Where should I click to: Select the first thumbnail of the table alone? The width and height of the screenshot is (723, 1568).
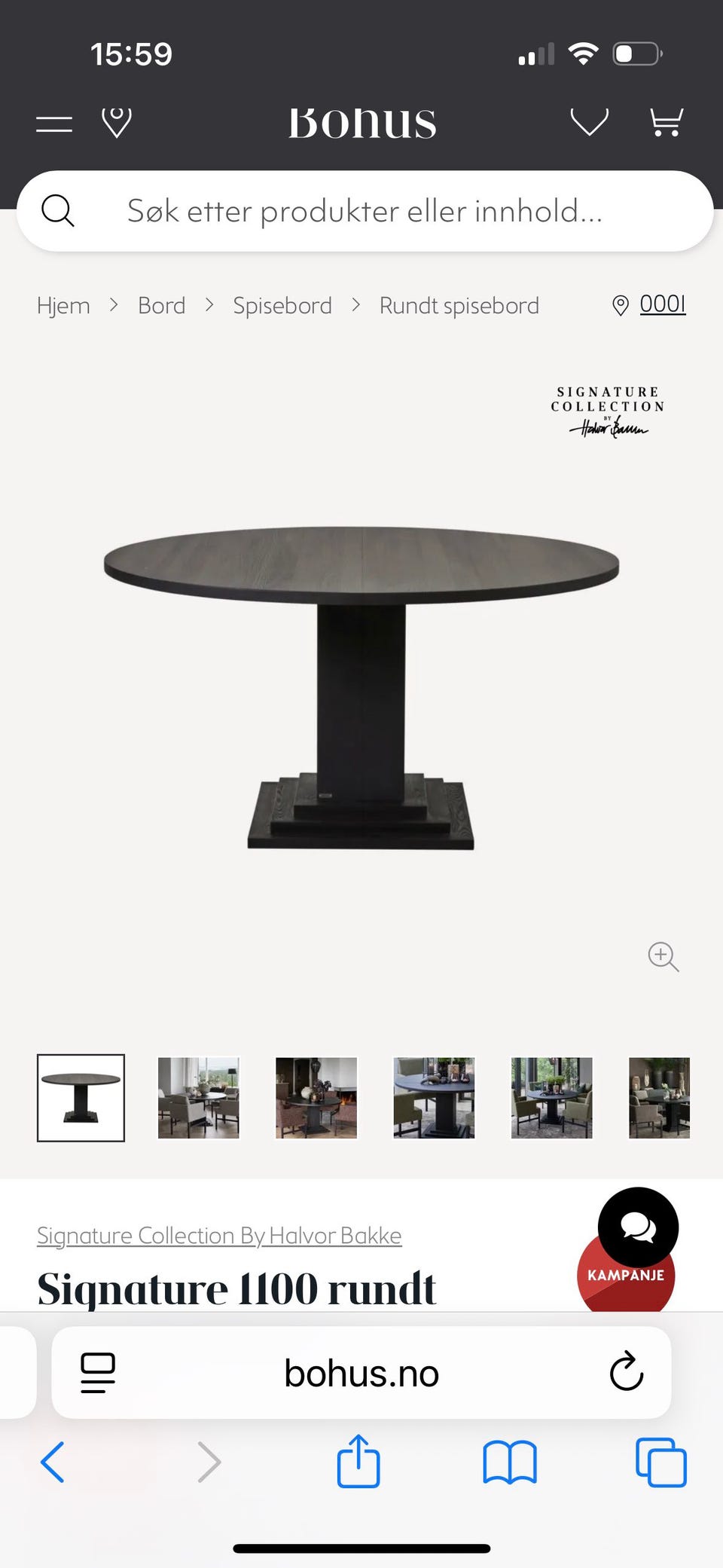pyautogui.click(x=81, y=1098)
